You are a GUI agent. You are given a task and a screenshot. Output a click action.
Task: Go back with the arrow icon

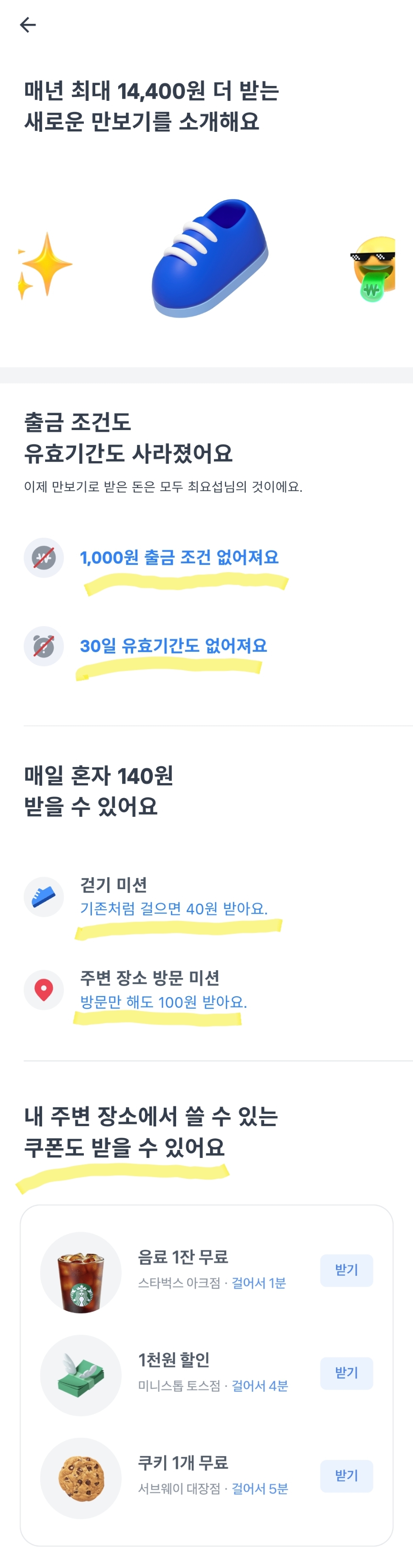[x=28, y=25]
